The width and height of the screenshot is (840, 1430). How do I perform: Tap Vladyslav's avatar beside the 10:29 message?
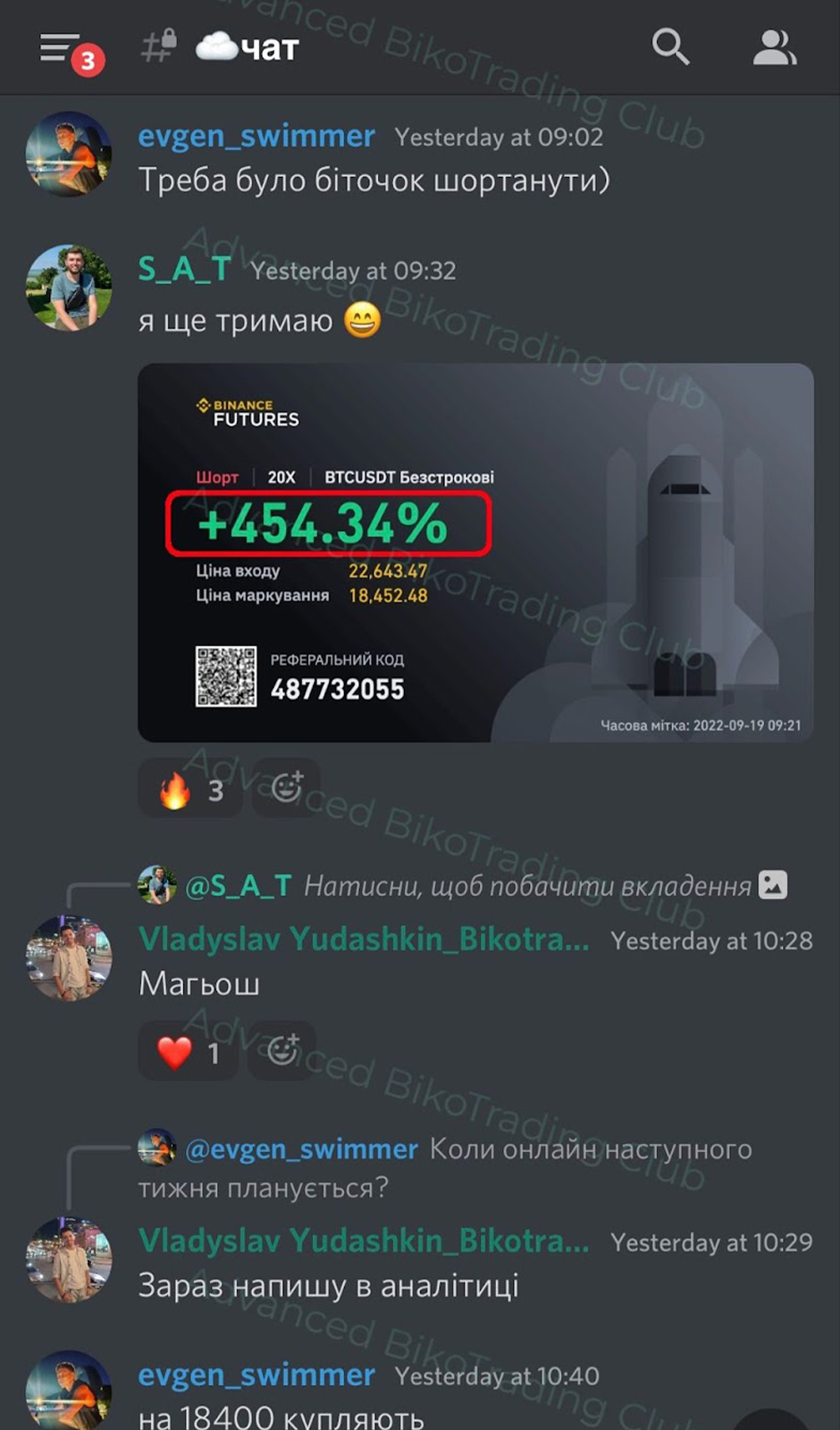click(x=69, y=1259)
